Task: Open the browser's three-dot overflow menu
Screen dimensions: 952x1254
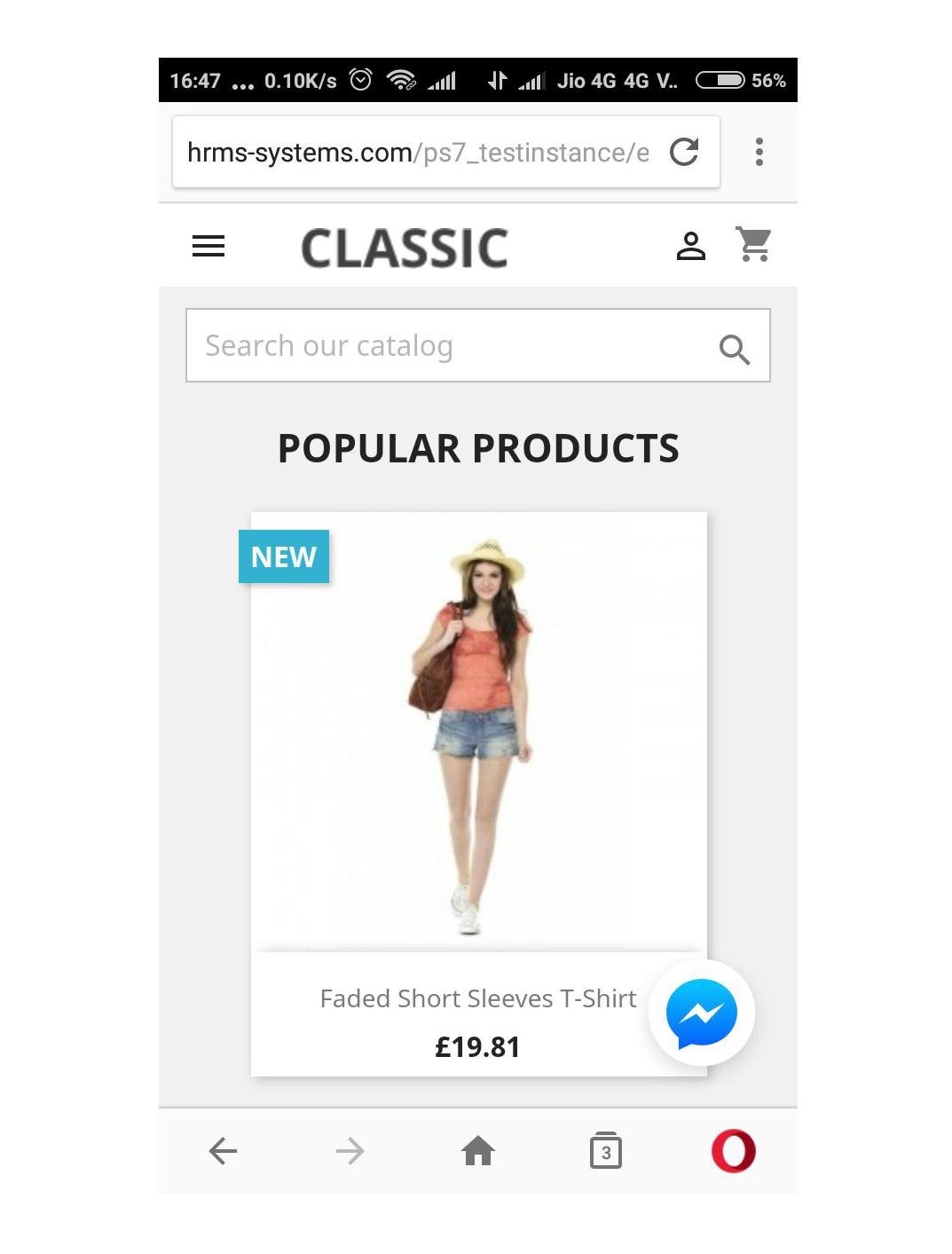Action: pos(759,153)
